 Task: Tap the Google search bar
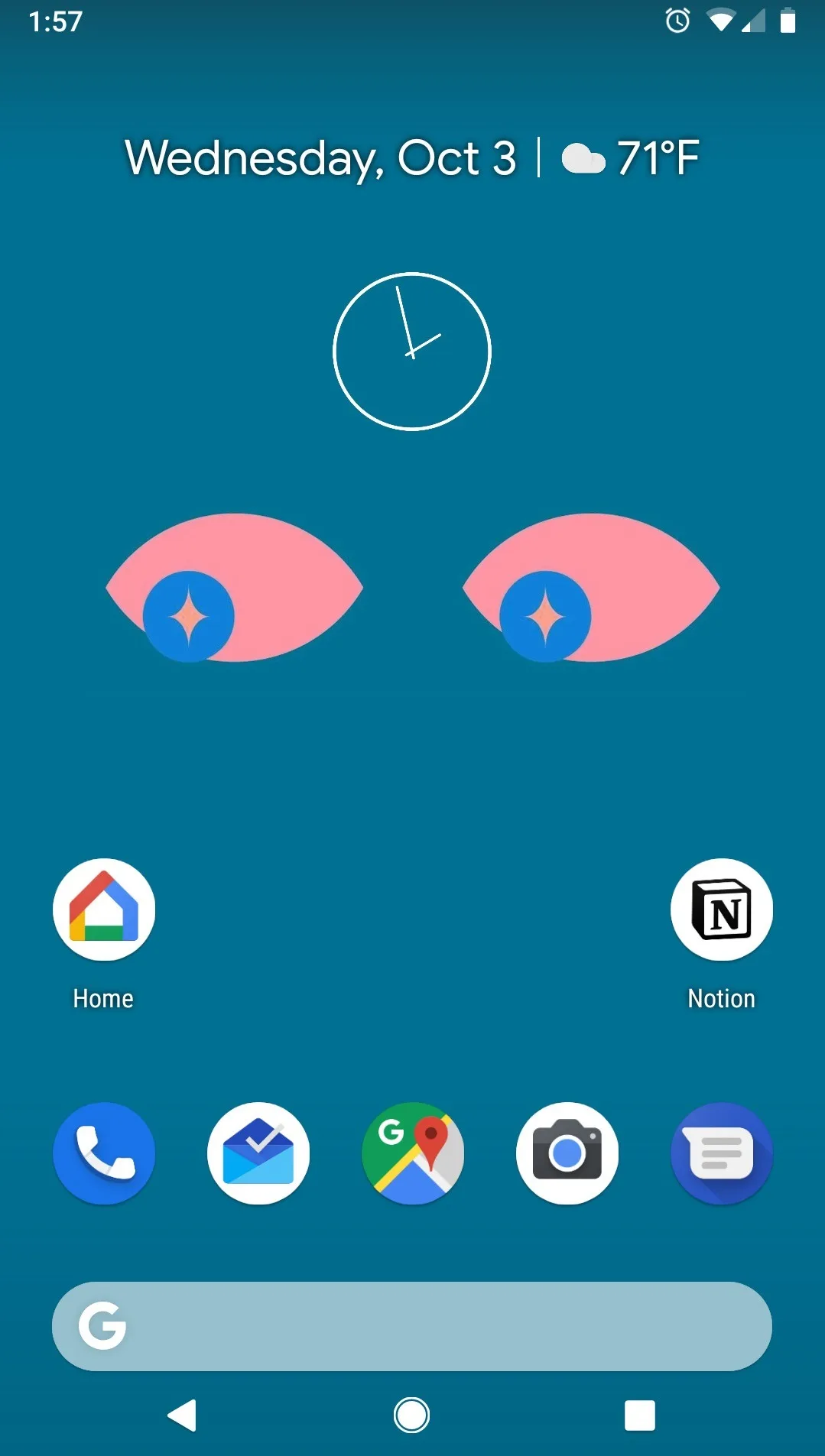coord(412,1326)
